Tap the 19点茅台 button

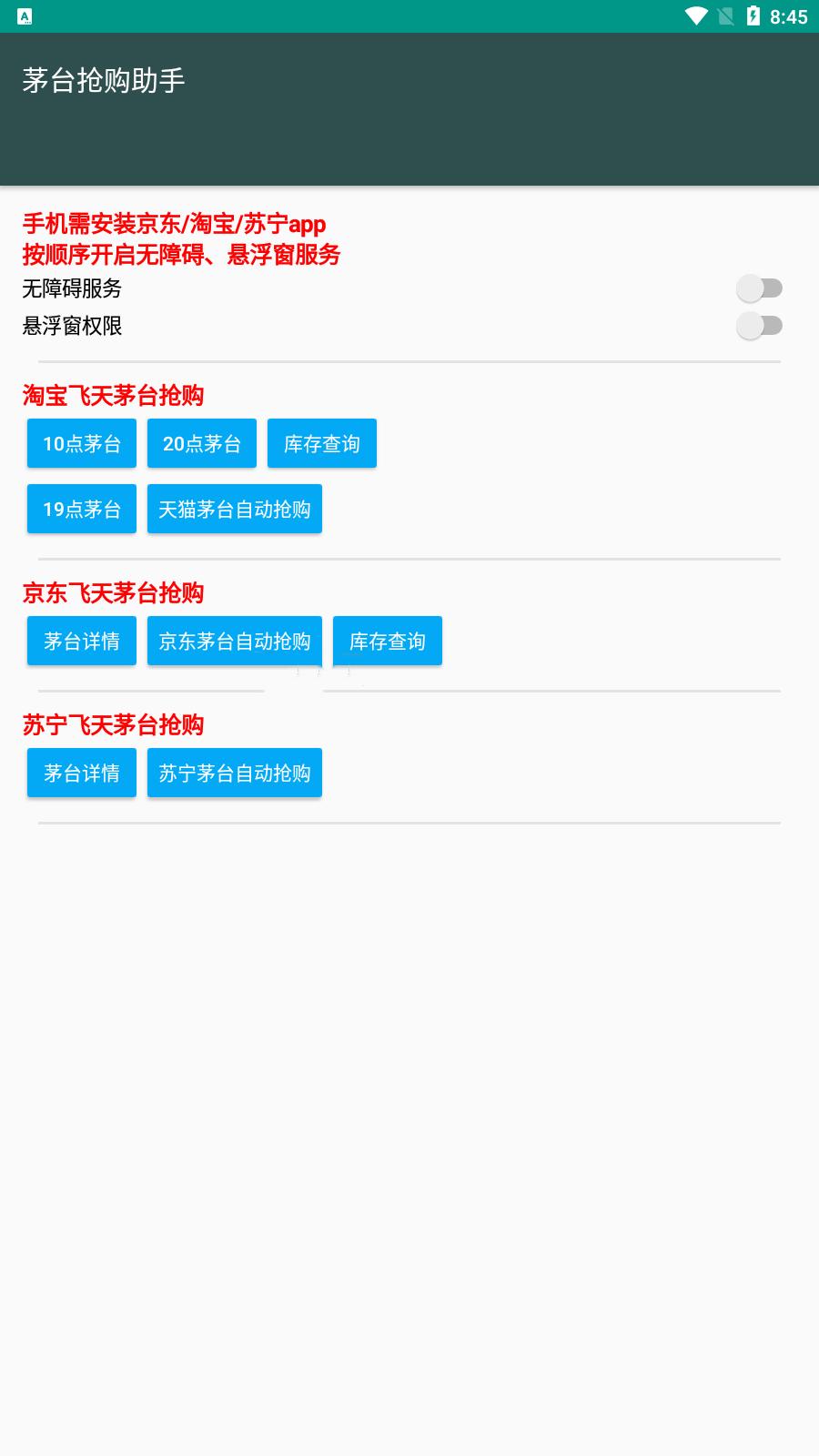pos(81,509)
